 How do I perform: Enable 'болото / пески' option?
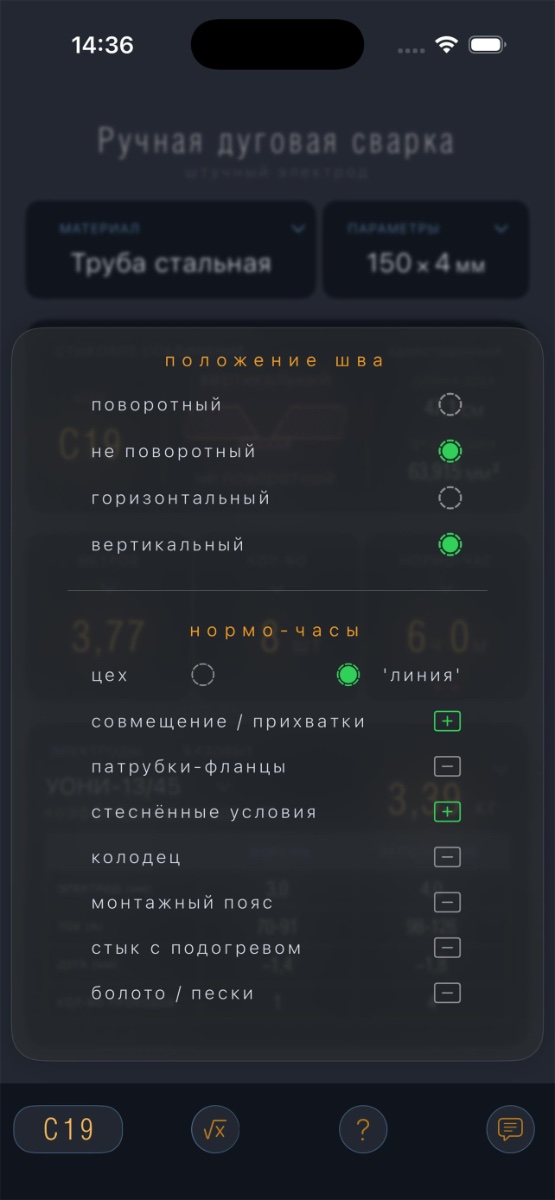pos(447,993)
